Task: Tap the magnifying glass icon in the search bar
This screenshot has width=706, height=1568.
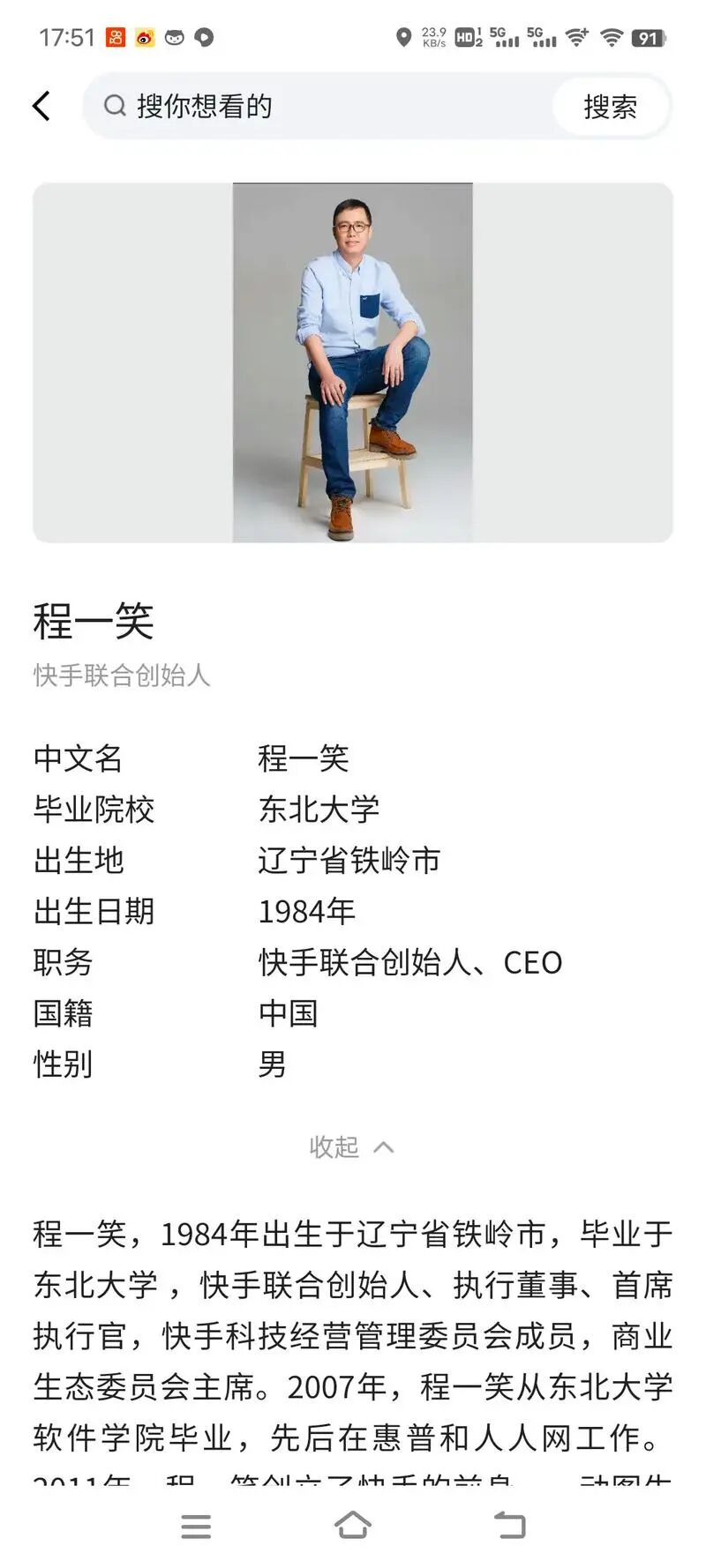Action: [x=115, y=106]
